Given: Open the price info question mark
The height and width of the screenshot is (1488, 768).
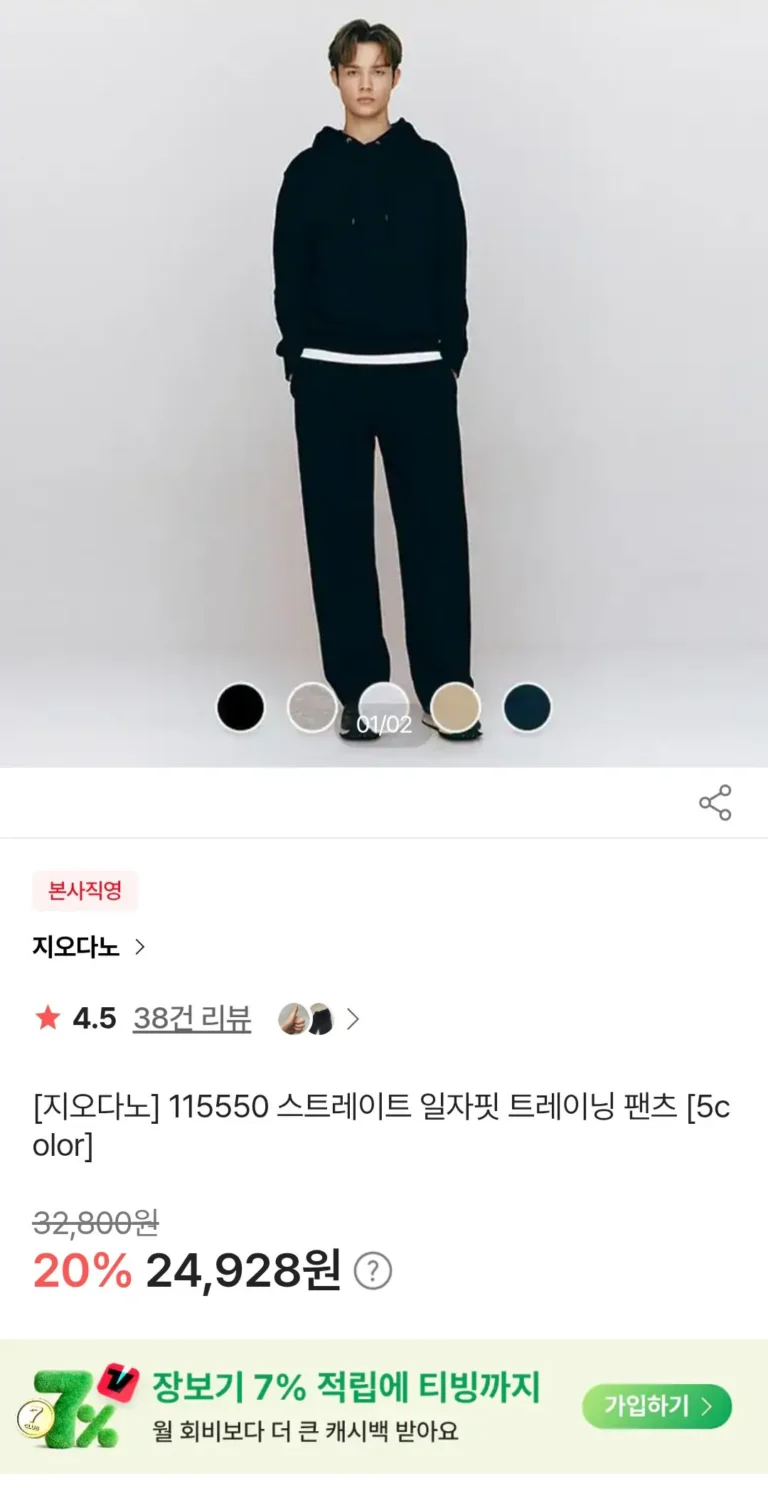Looking at the screenshot, I should click(x=373, y=1271).
